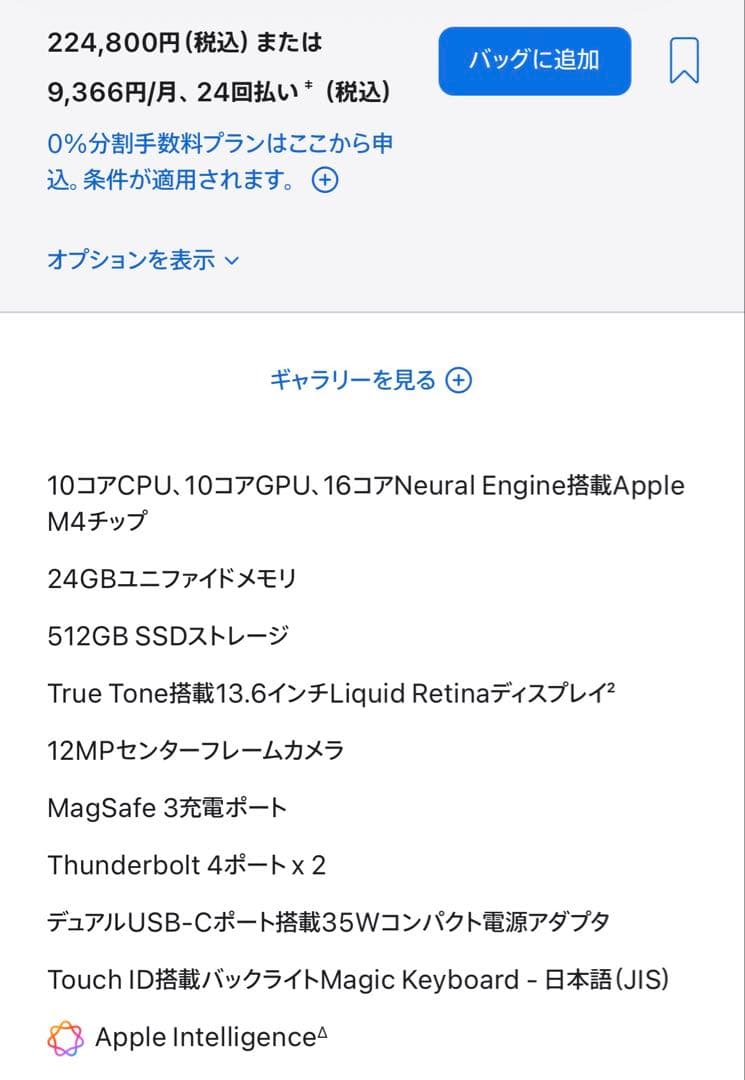Open the ギャラリーを見る gallery viewer

pyautogui.click(x=350, y=380)
